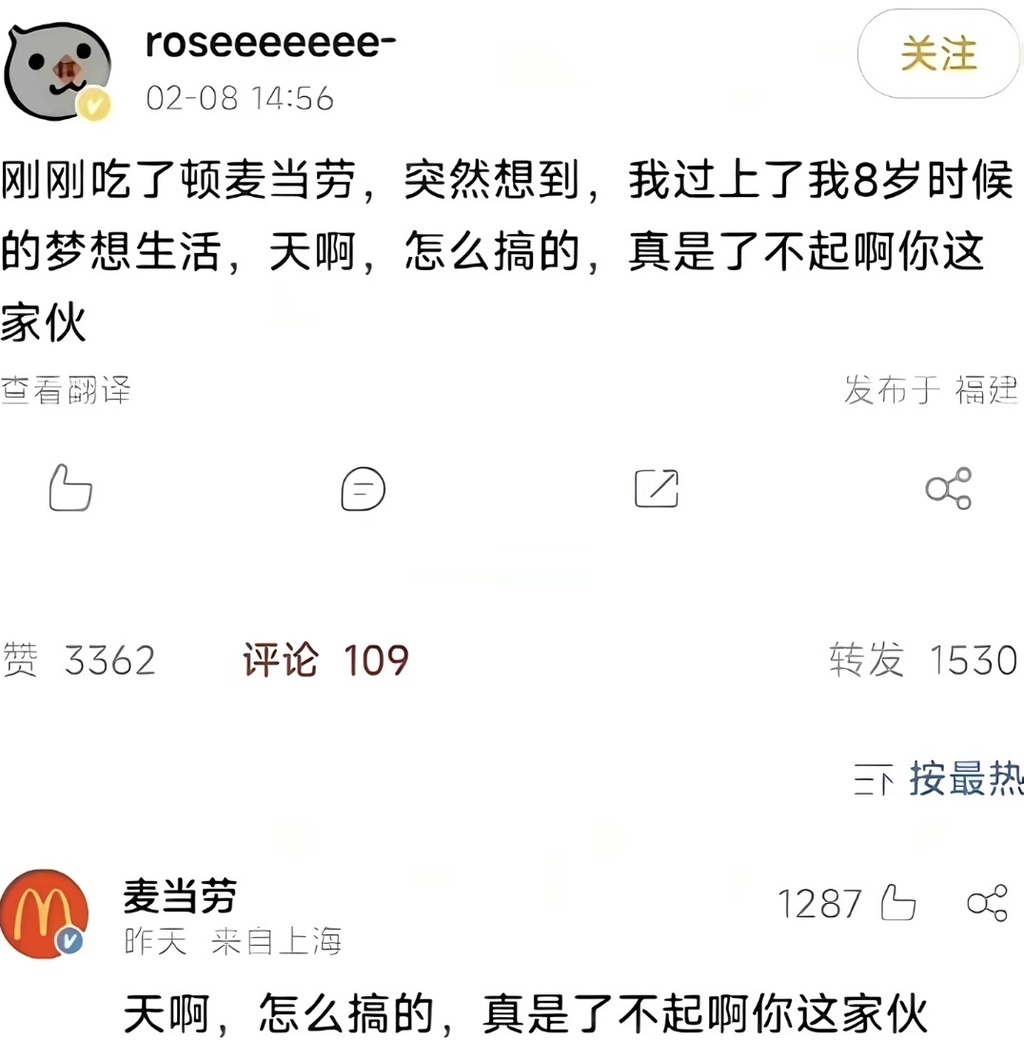
Task: Share 麦当劳's comment
Action: point(987,903)
